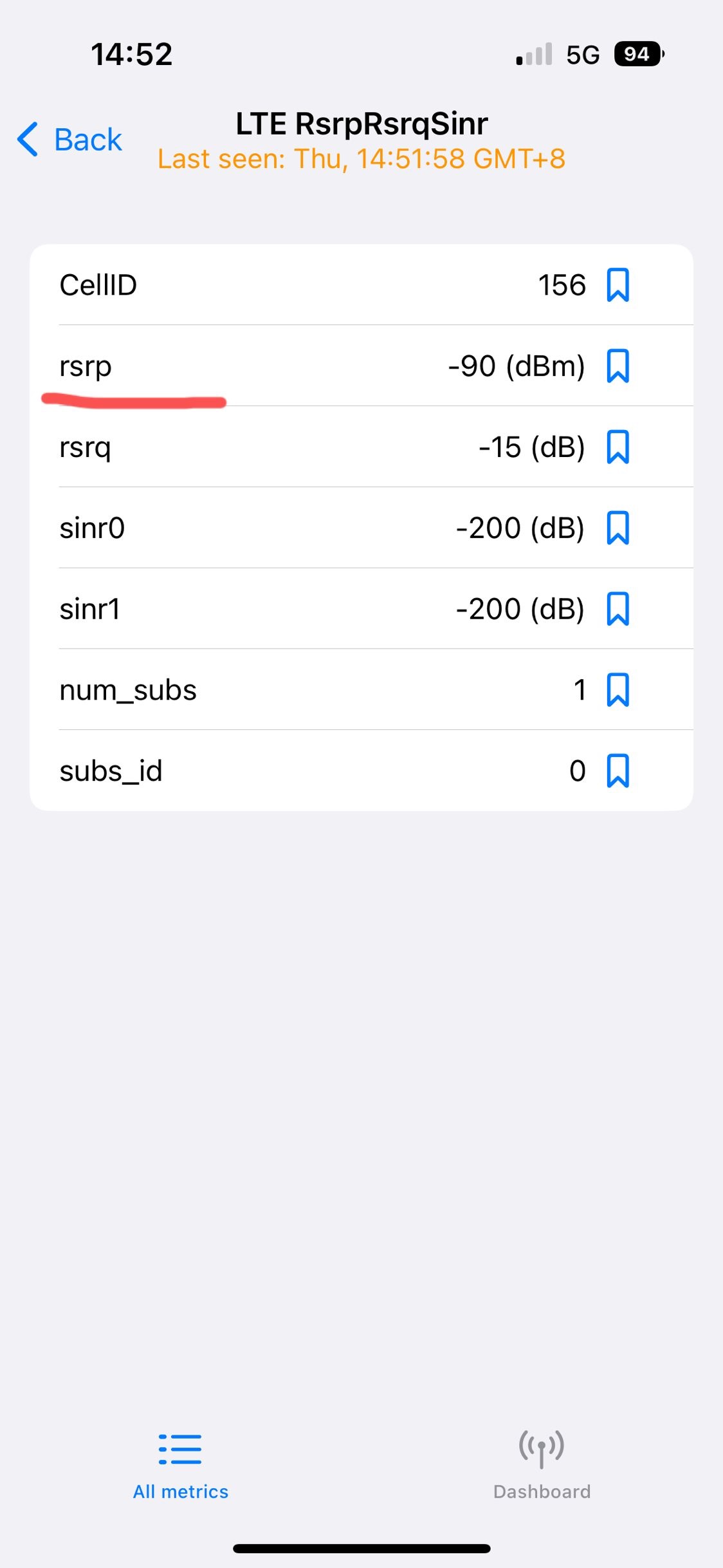This screenshot has width=723, height=1568.
Task: Bookmark the sinr0 metric
Action: [618, 528]
